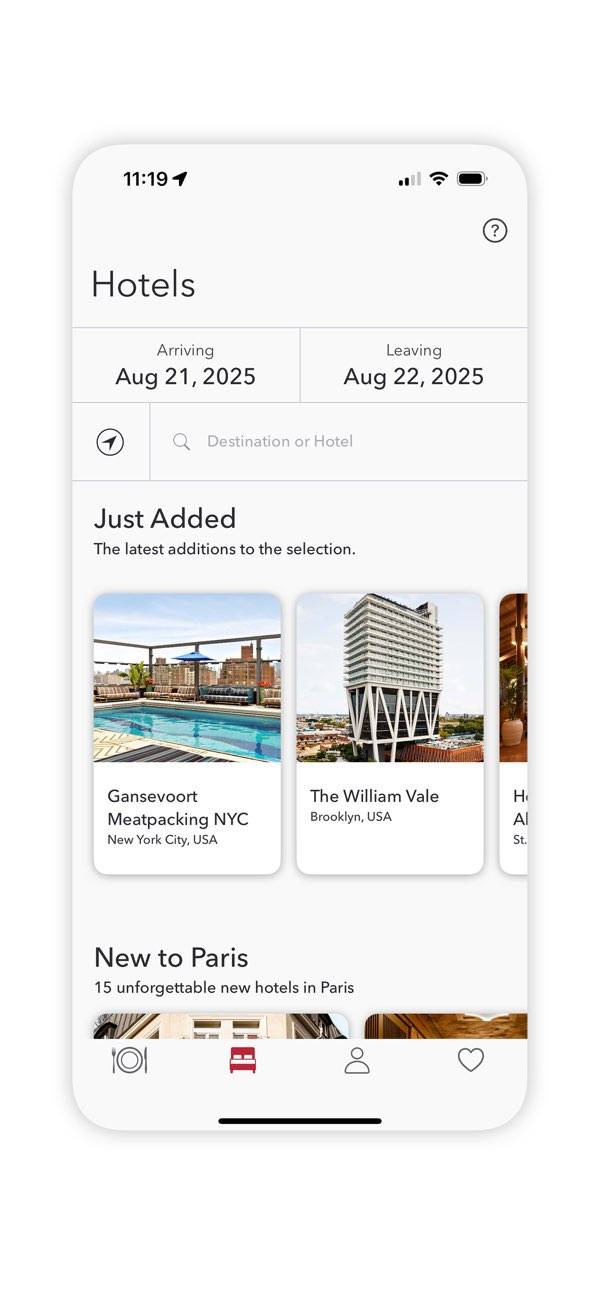This screenshot has width=600, height=1299.
Task: Open the Gansevoort Meatpacking NYC hotel card
Action: tap(187, 733)
